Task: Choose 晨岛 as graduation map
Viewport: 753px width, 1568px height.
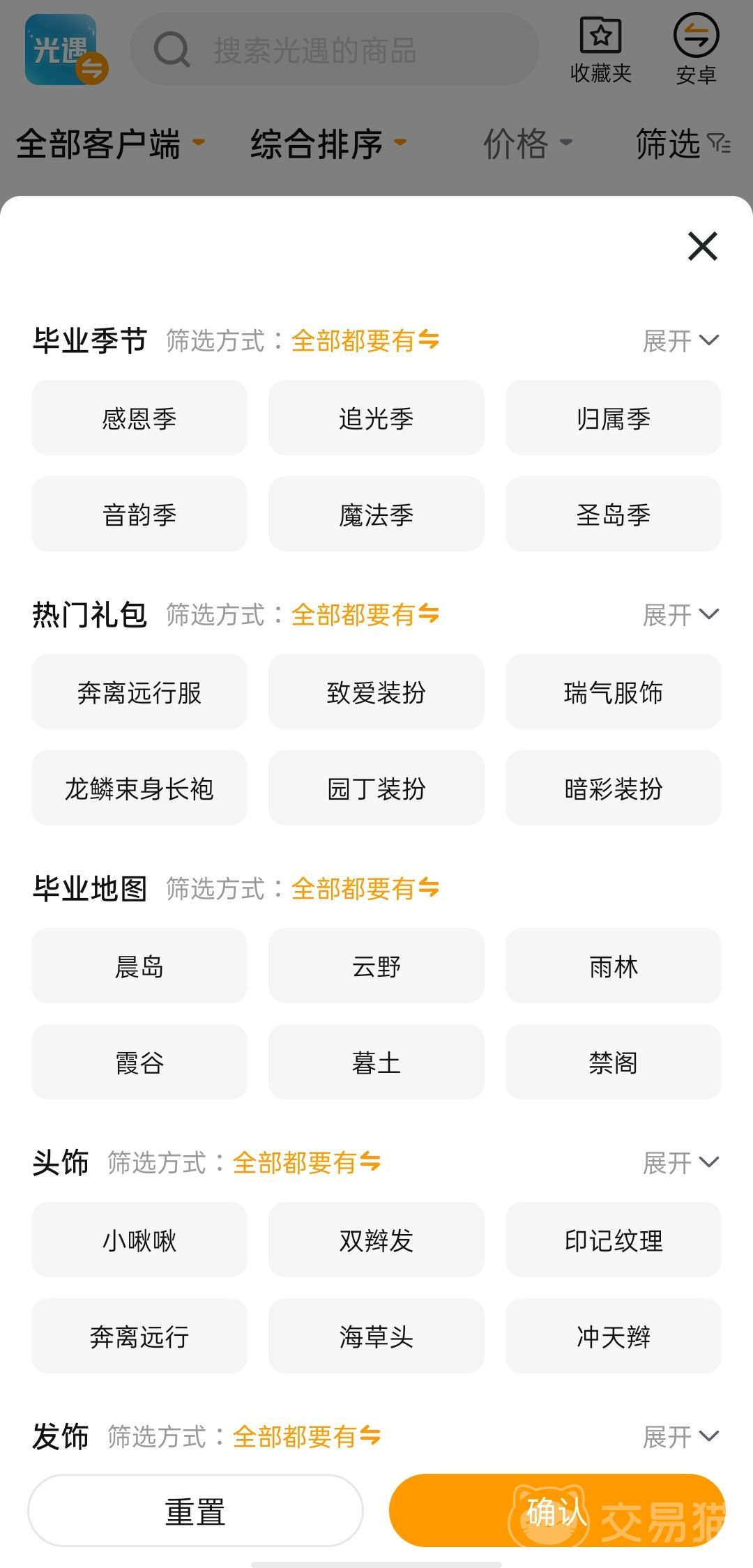Action: (139, 966)
